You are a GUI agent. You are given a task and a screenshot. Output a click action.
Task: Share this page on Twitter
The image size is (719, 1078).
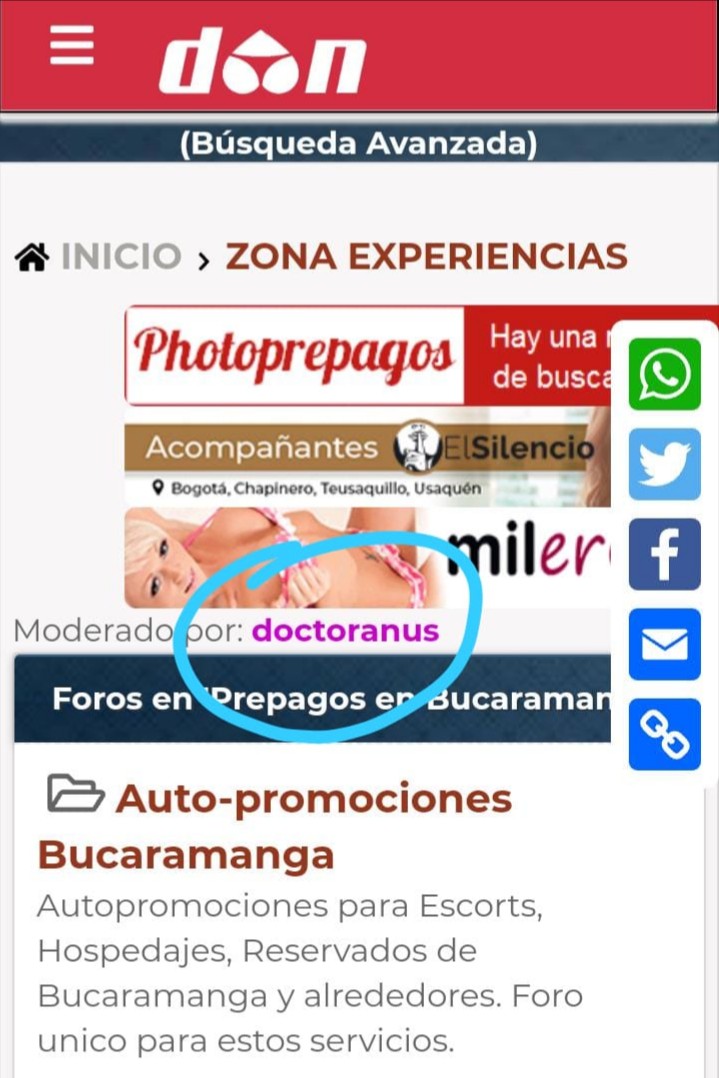coord(665,464)
